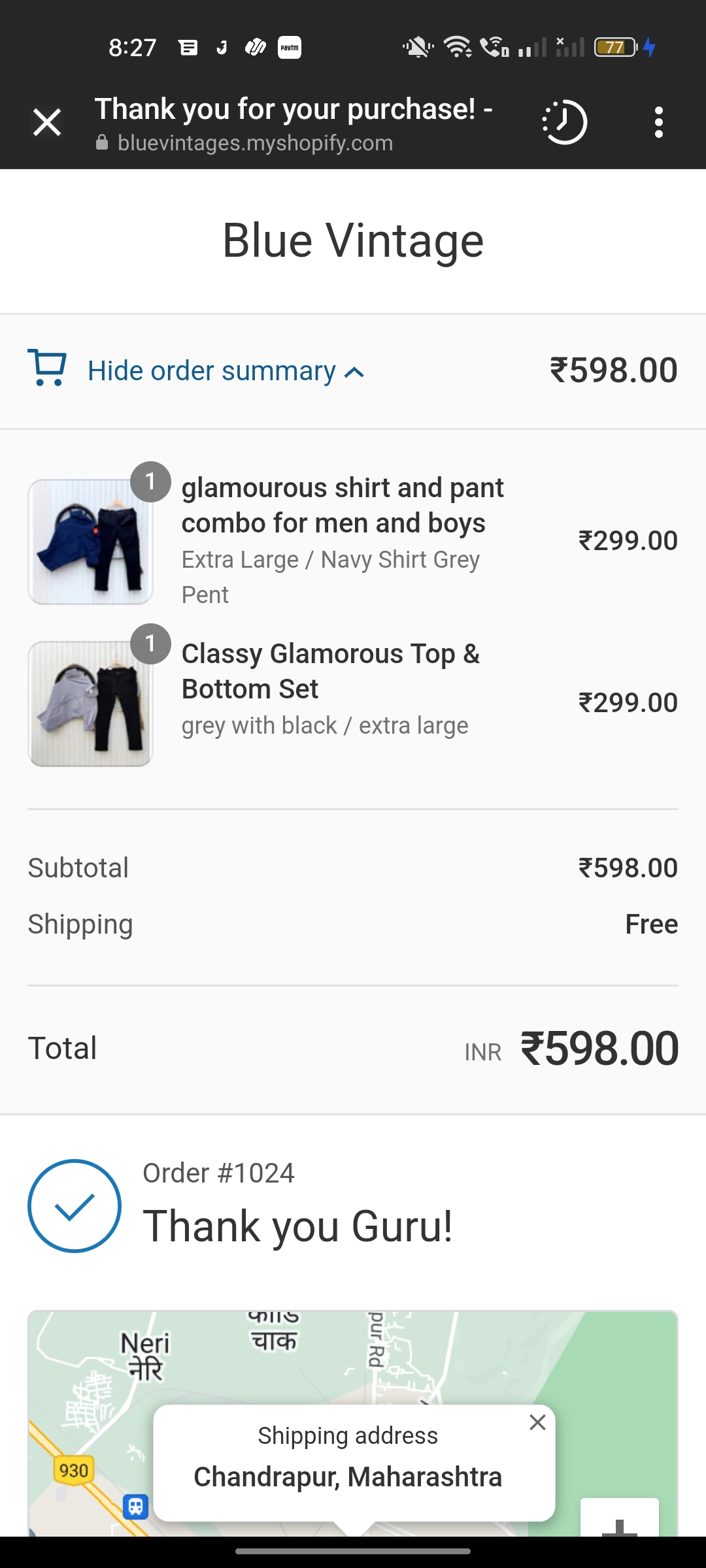This screenshot has height=1568, width=706.
Task: Open the history clock icon
Action: pos(564,122)
